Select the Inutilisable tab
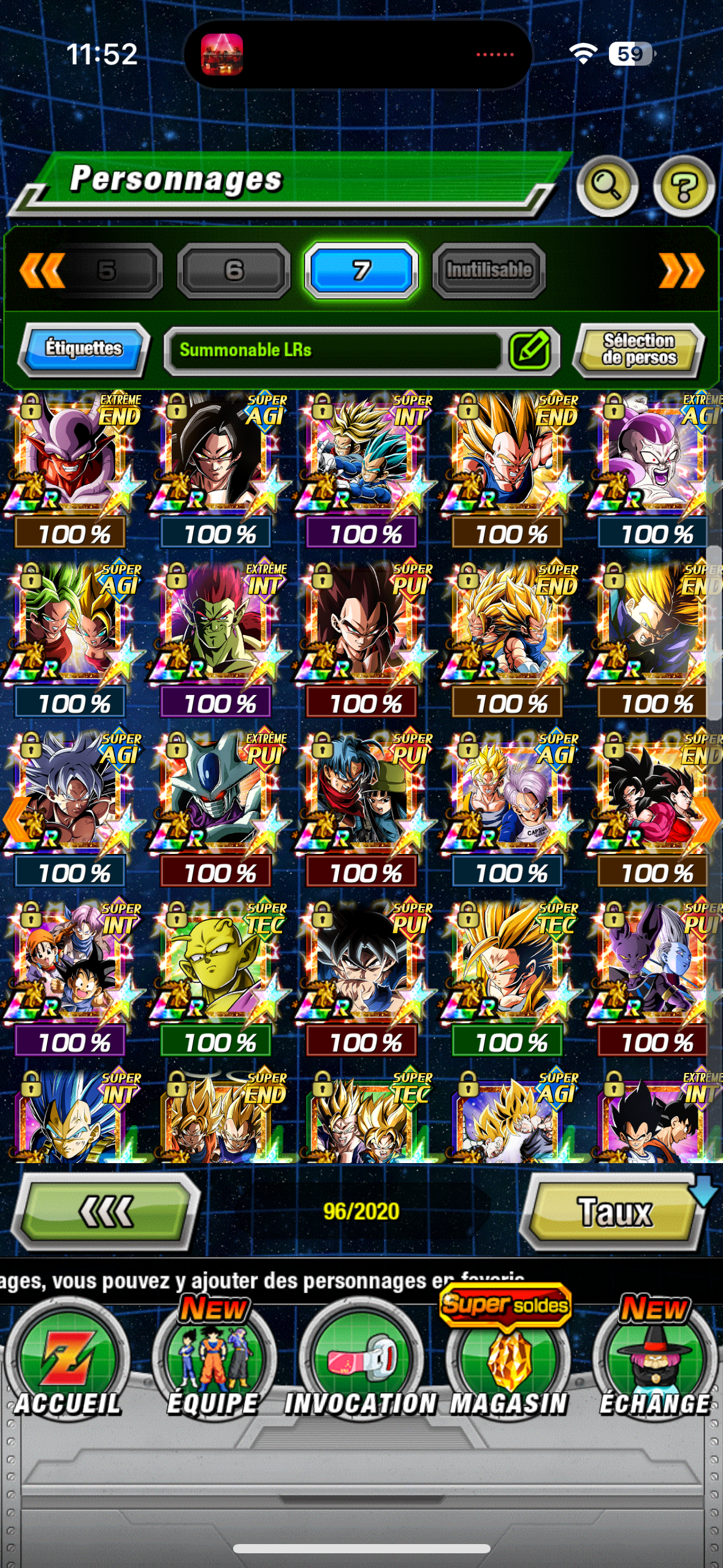The height and width of the screenshot is (1568, 723). click(489, 270)
